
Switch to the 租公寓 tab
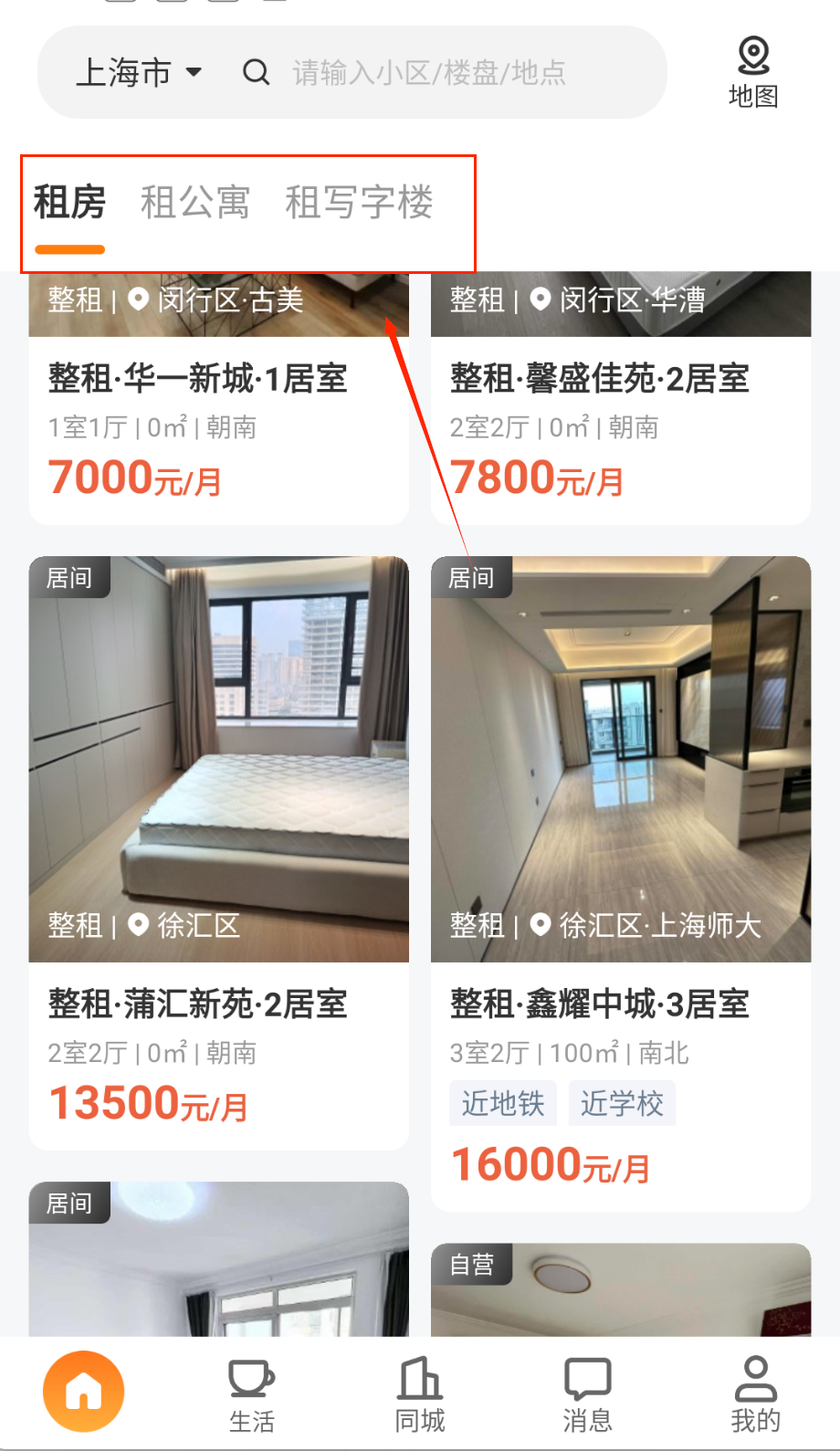coord(194,203)
